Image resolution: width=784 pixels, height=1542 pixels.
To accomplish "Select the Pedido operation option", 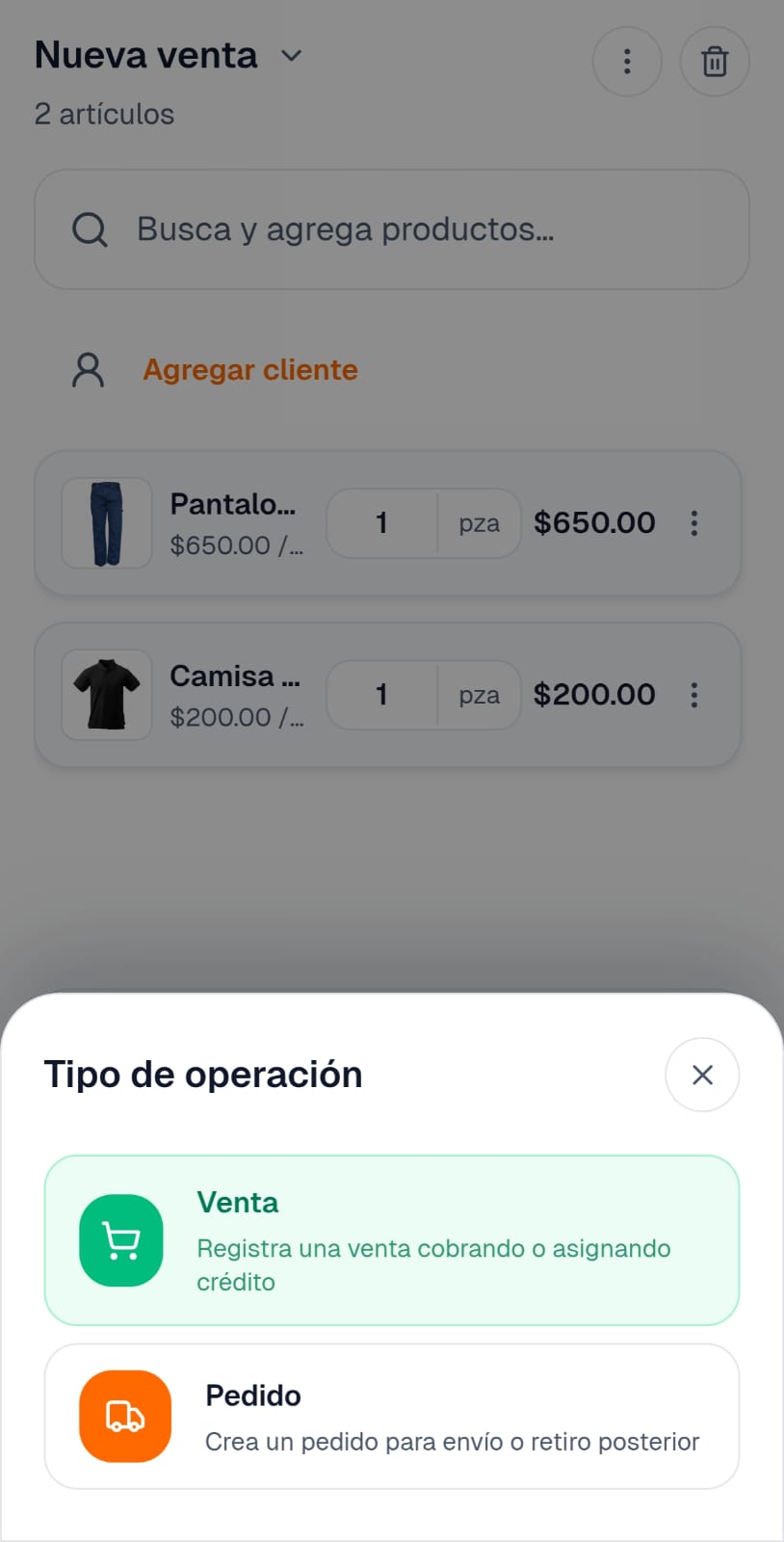I will tap(391, 1417).
